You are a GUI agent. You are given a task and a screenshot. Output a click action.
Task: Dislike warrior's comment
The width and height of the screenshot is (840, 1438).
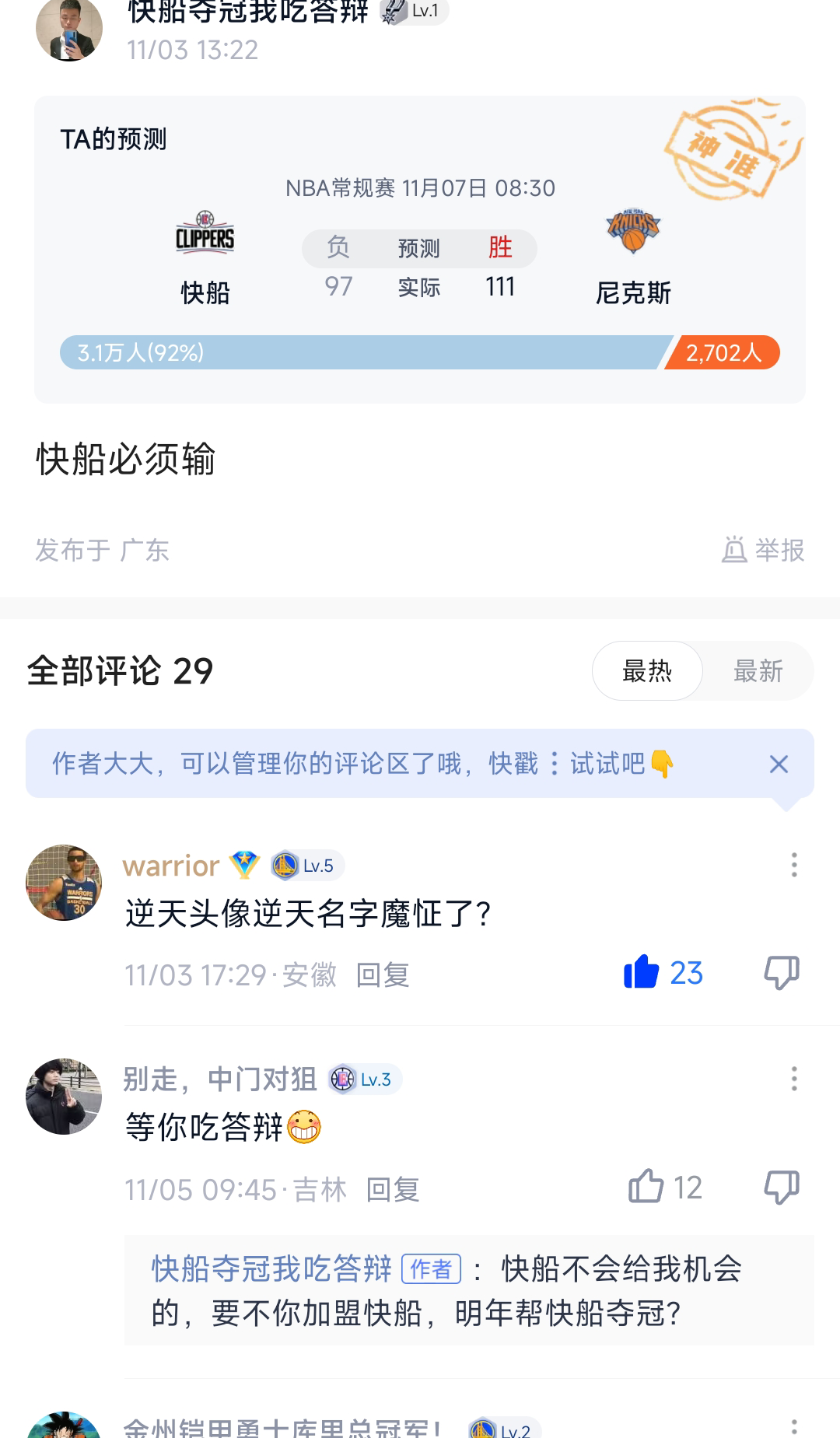781,972
